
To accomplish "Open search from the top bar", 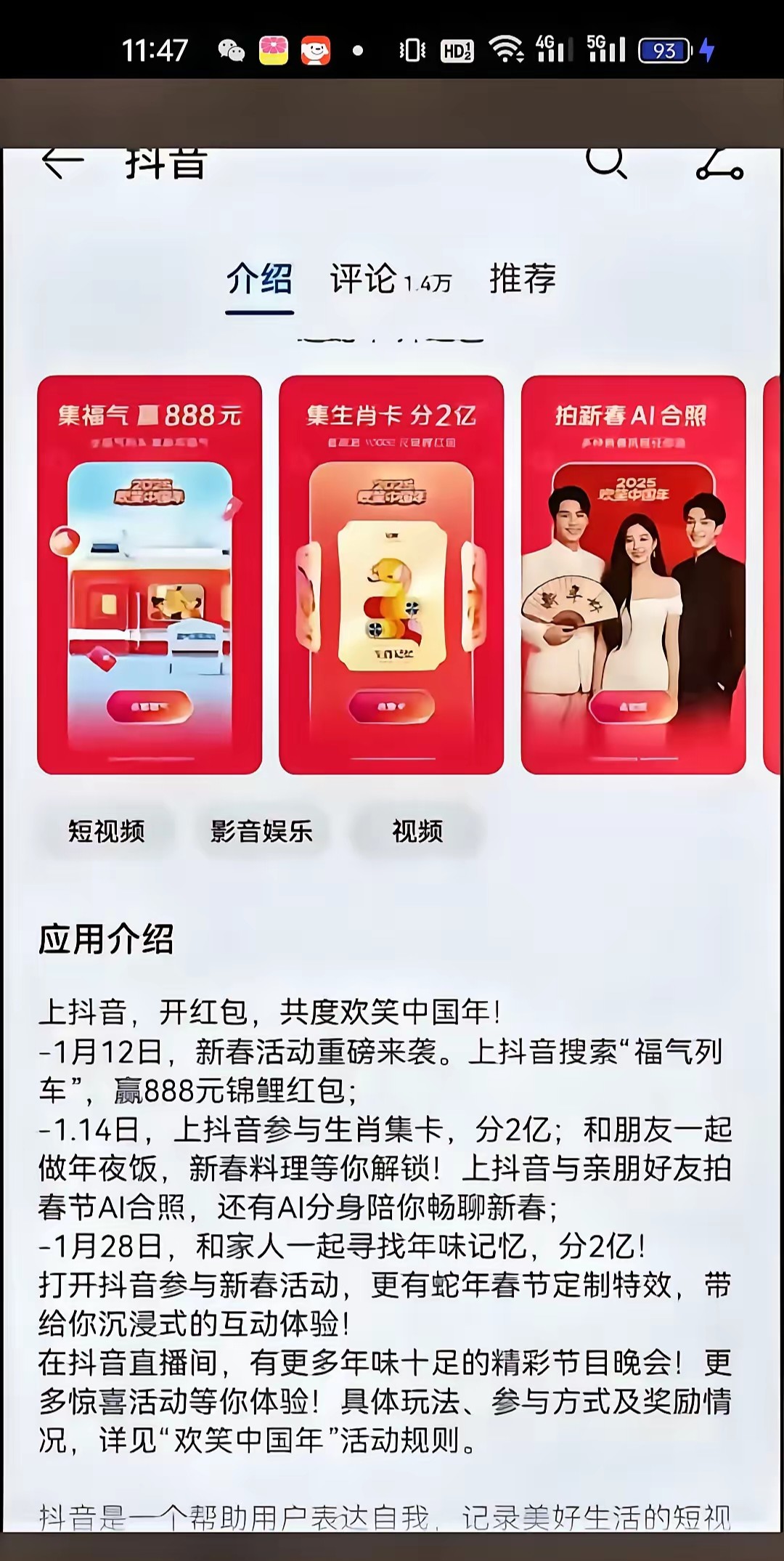I will tap(605, 163).
